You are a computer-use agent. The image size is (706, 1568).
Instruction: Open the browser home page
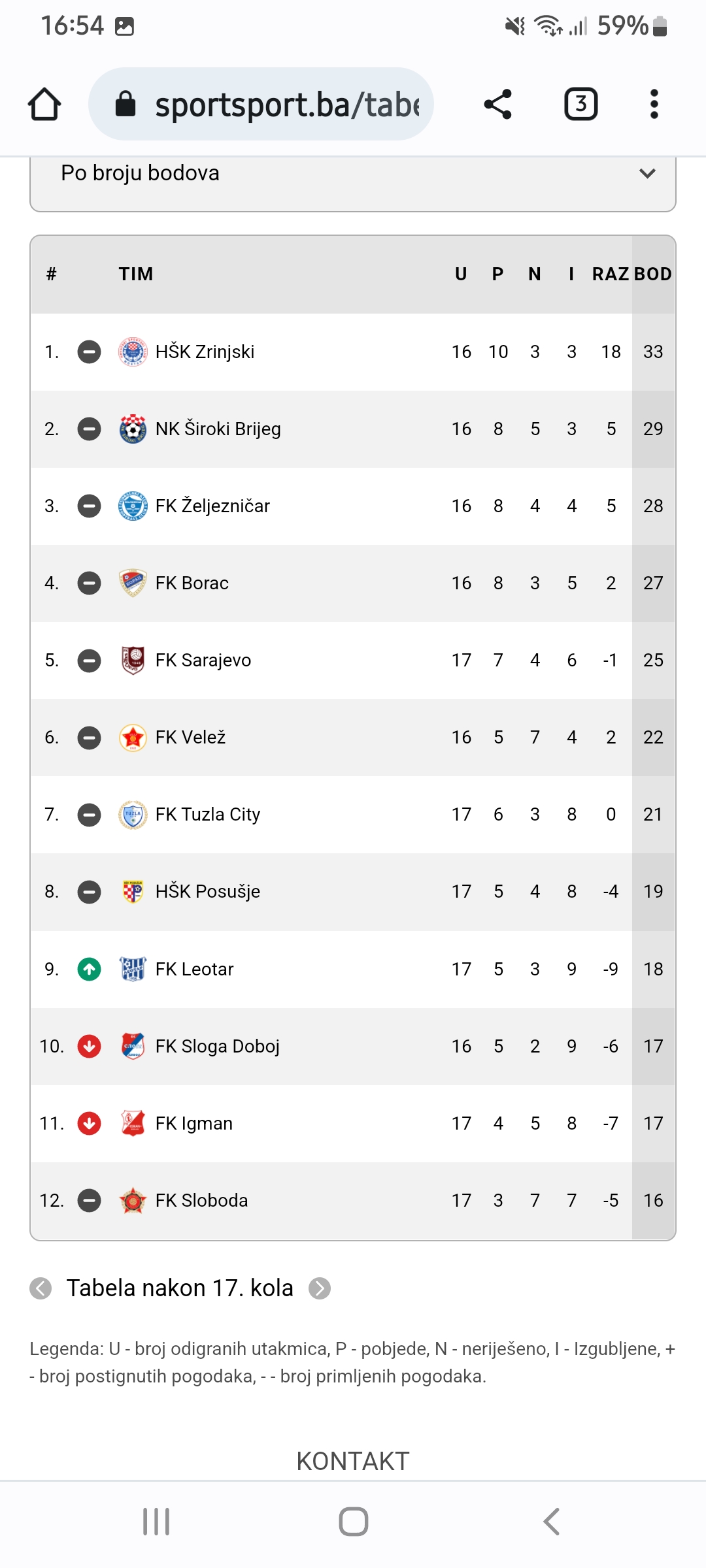[44, 105]
